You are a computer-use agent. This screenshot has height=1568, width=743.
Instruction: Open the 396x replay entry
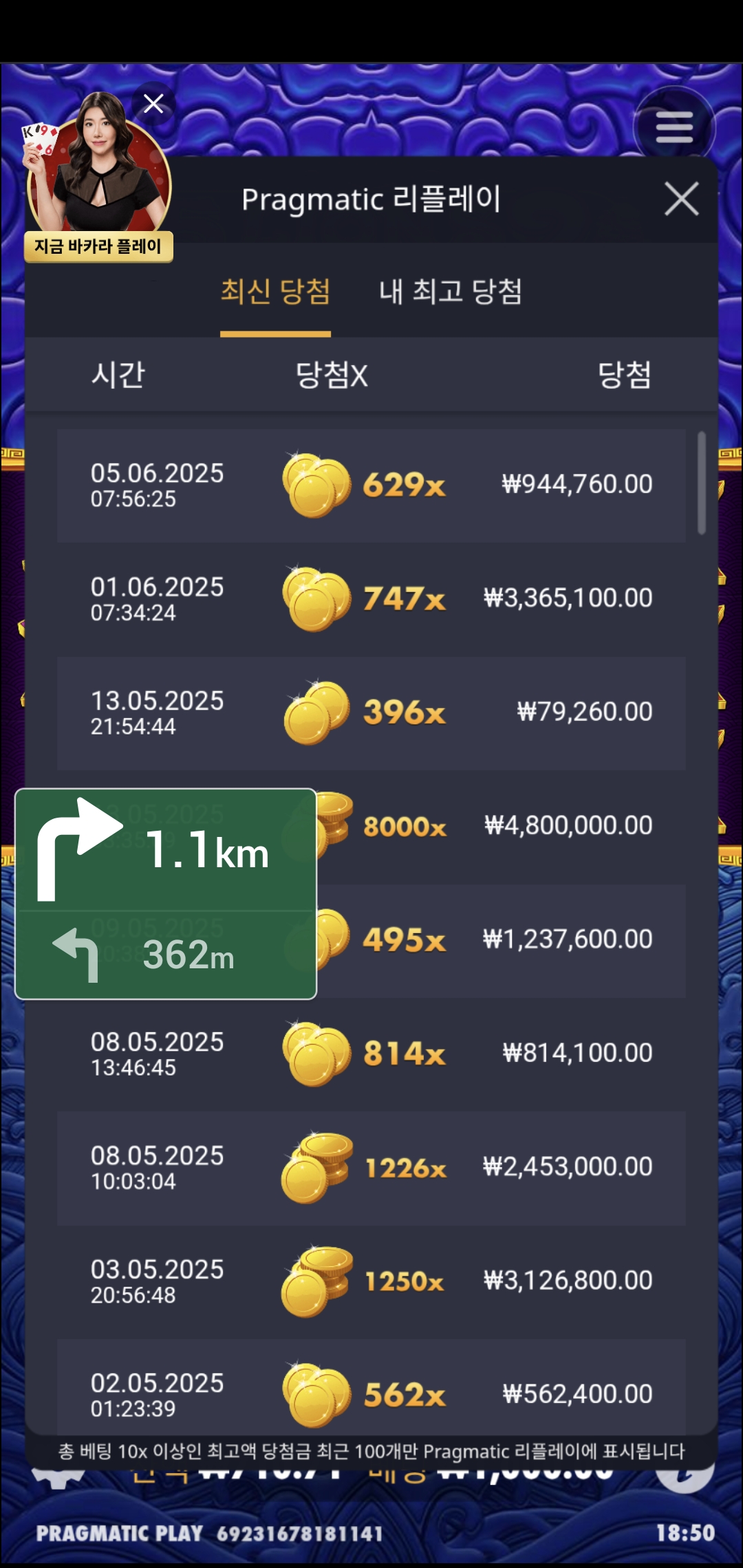pos(371,712)
